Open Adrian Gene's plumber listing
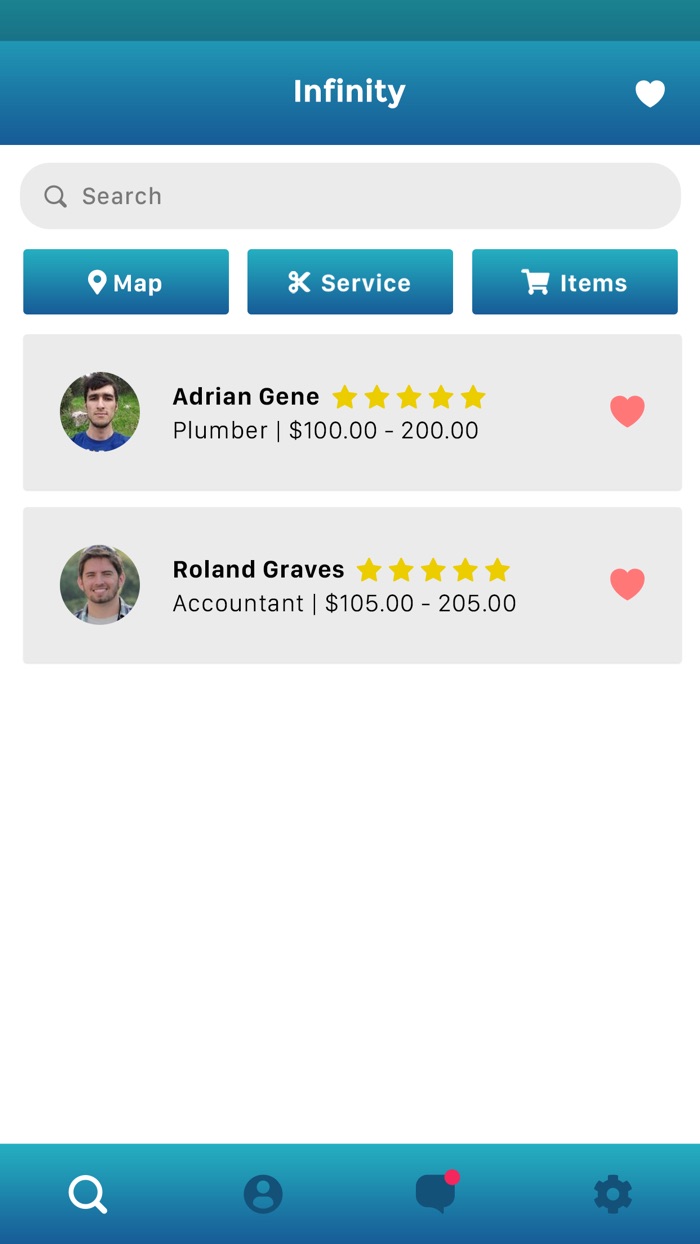 click(x=352, y=412)
